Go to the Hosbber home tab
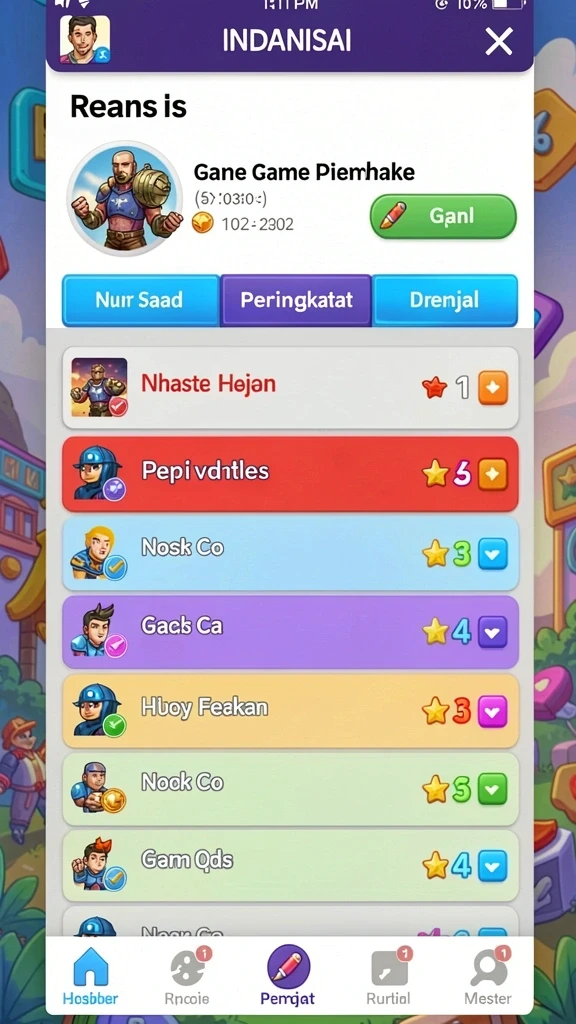 (91, 976)
